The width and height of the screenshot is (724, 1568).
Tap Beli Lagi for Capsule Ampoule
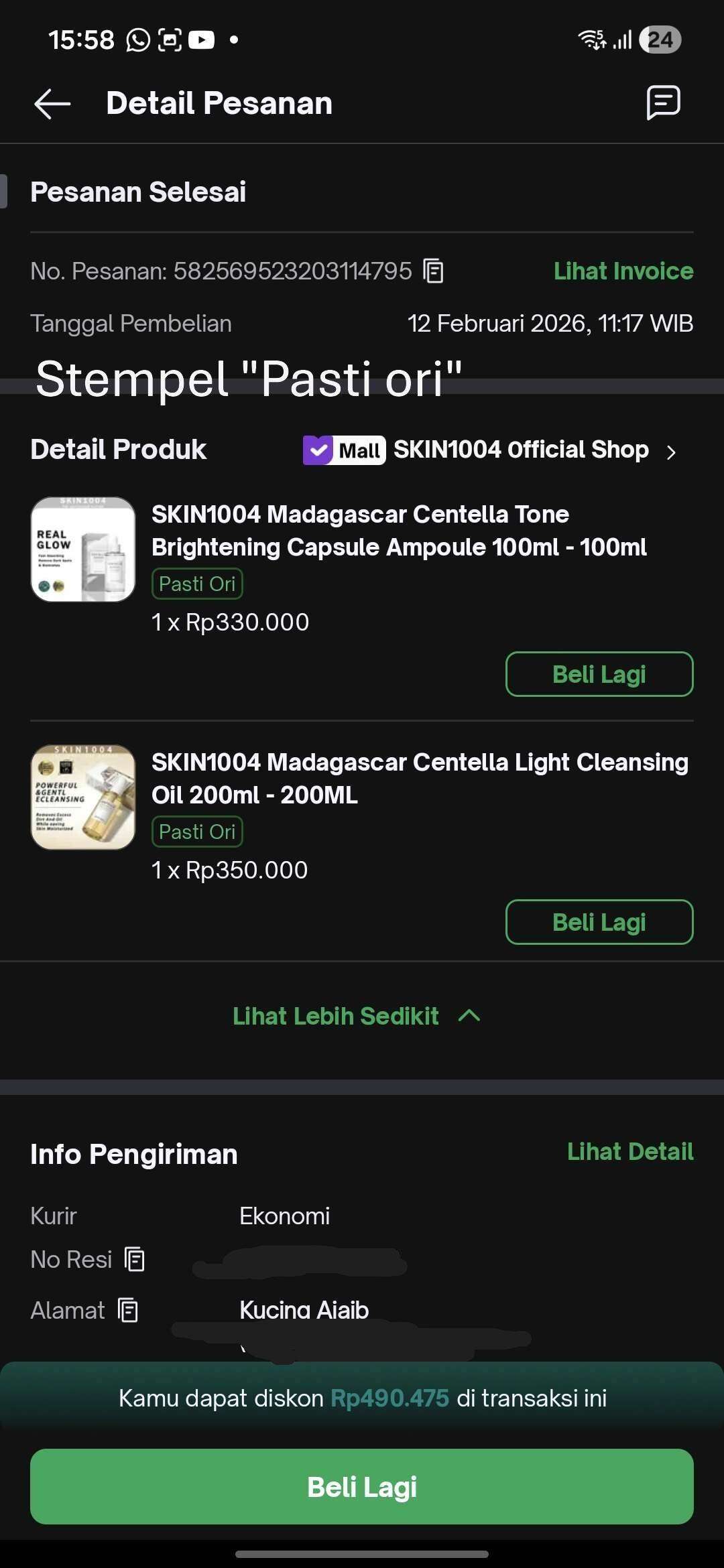point(599,674)
